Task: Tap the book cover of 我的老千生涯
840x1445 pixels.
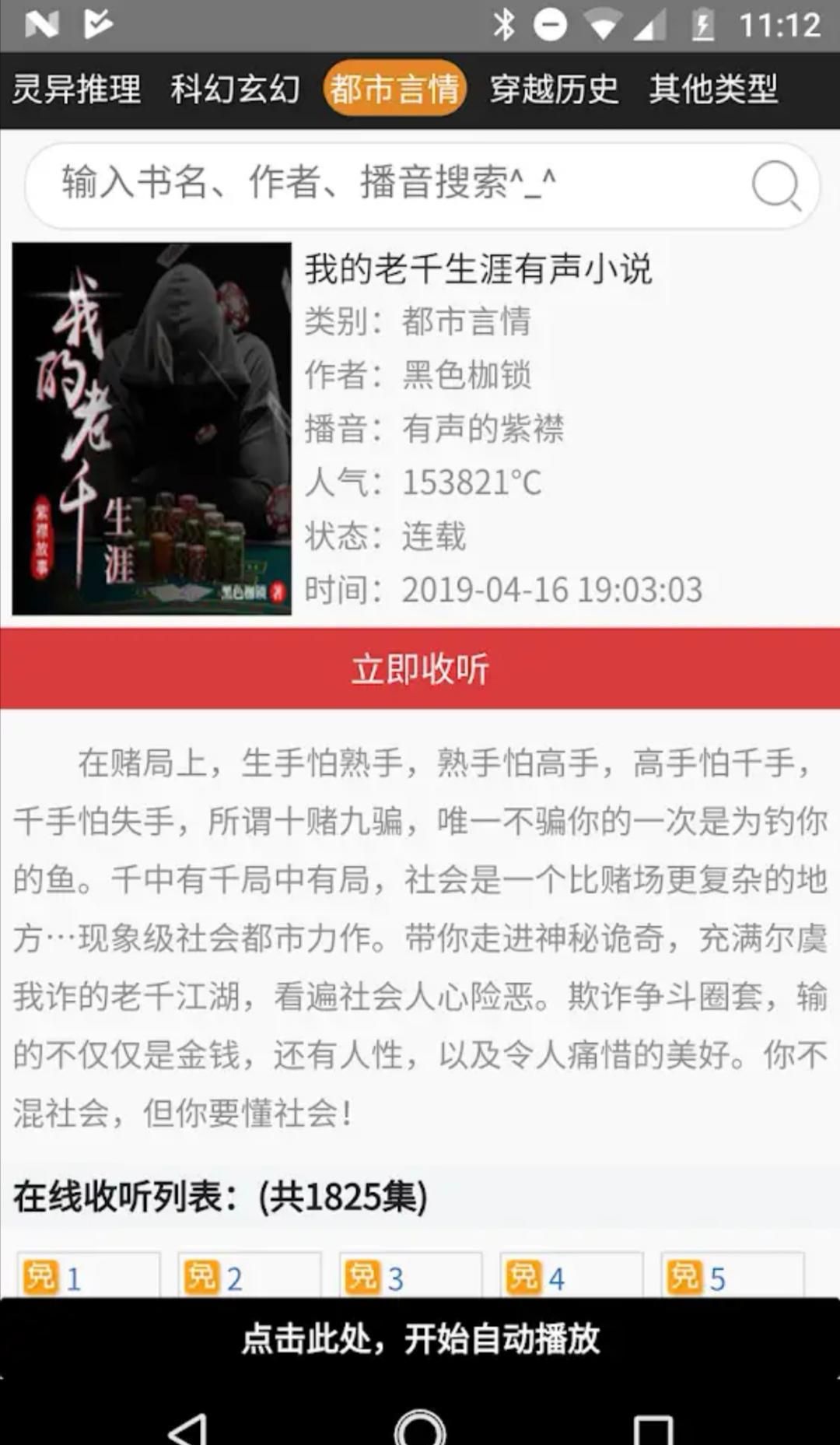Action: pos(152,429)
